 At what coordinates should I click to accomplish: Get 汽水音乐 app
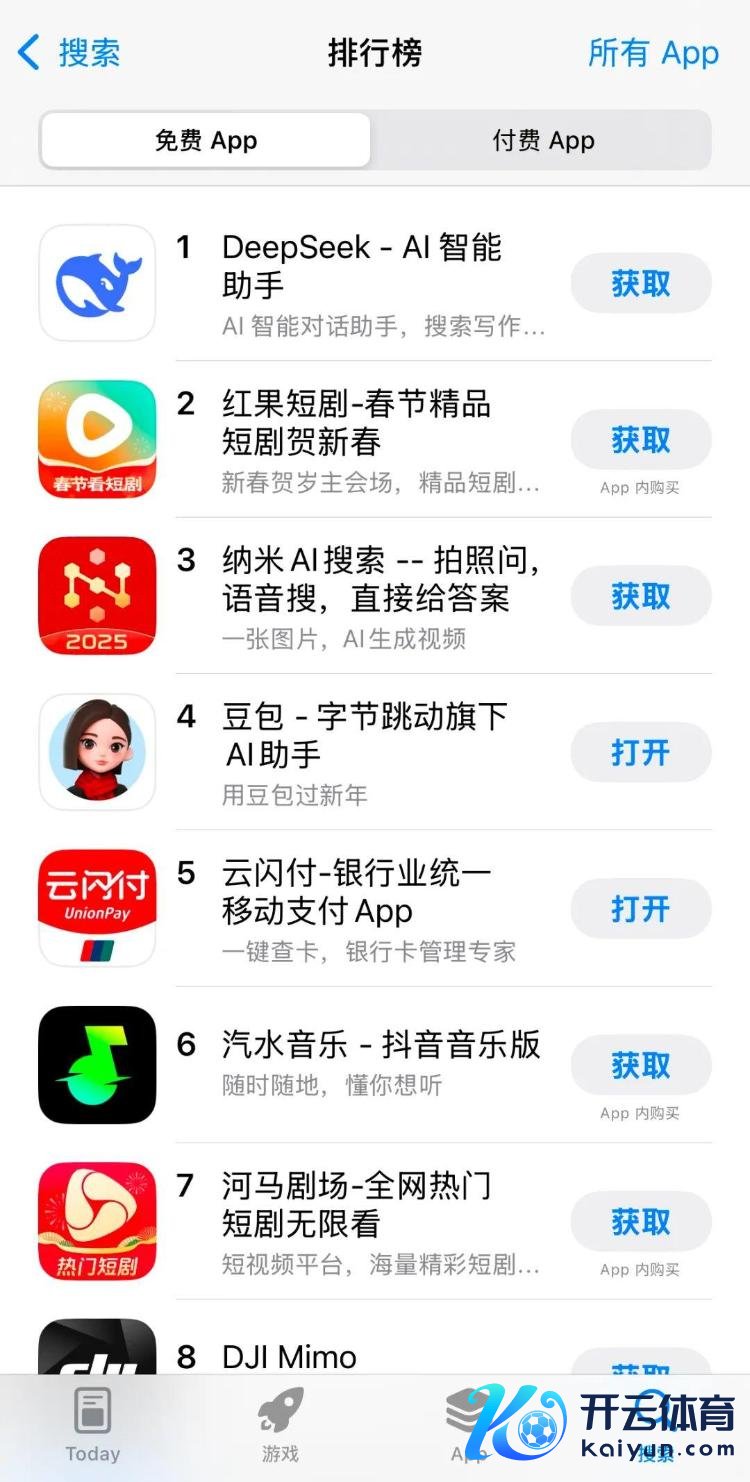point(640,1066)
